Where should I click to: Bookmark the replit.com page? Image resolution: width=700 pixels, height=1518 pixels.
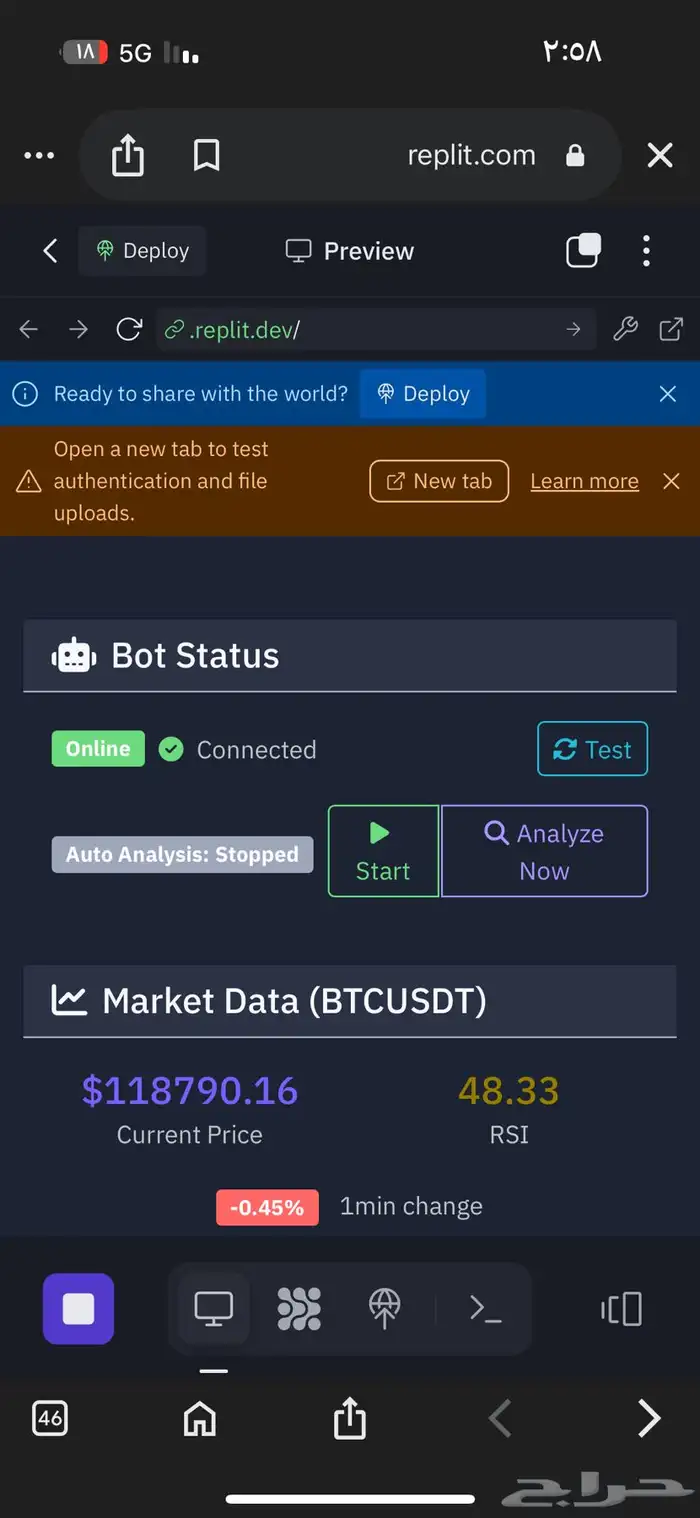coord(206,155)
